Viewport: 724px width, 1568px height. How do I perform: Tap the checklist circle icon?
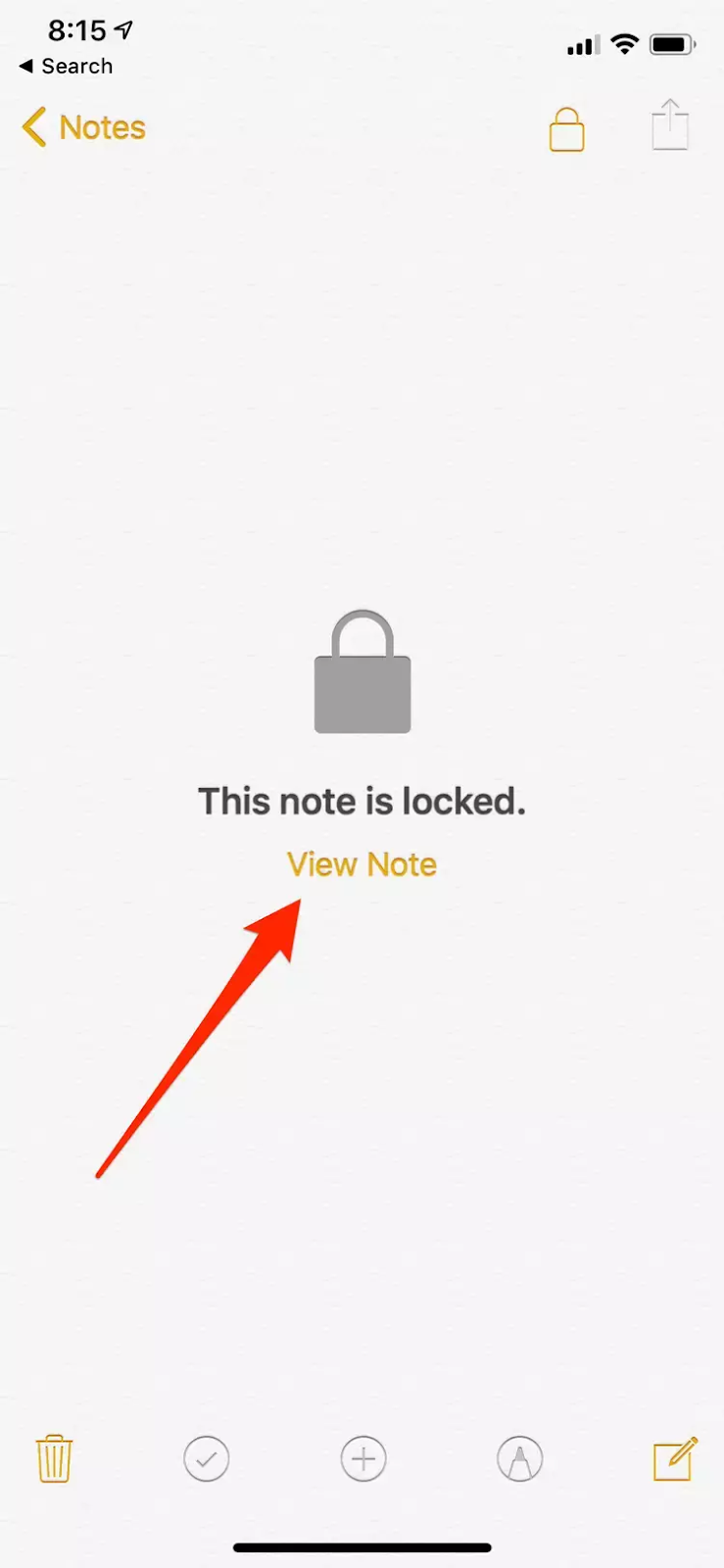[x=207, y=1459]
